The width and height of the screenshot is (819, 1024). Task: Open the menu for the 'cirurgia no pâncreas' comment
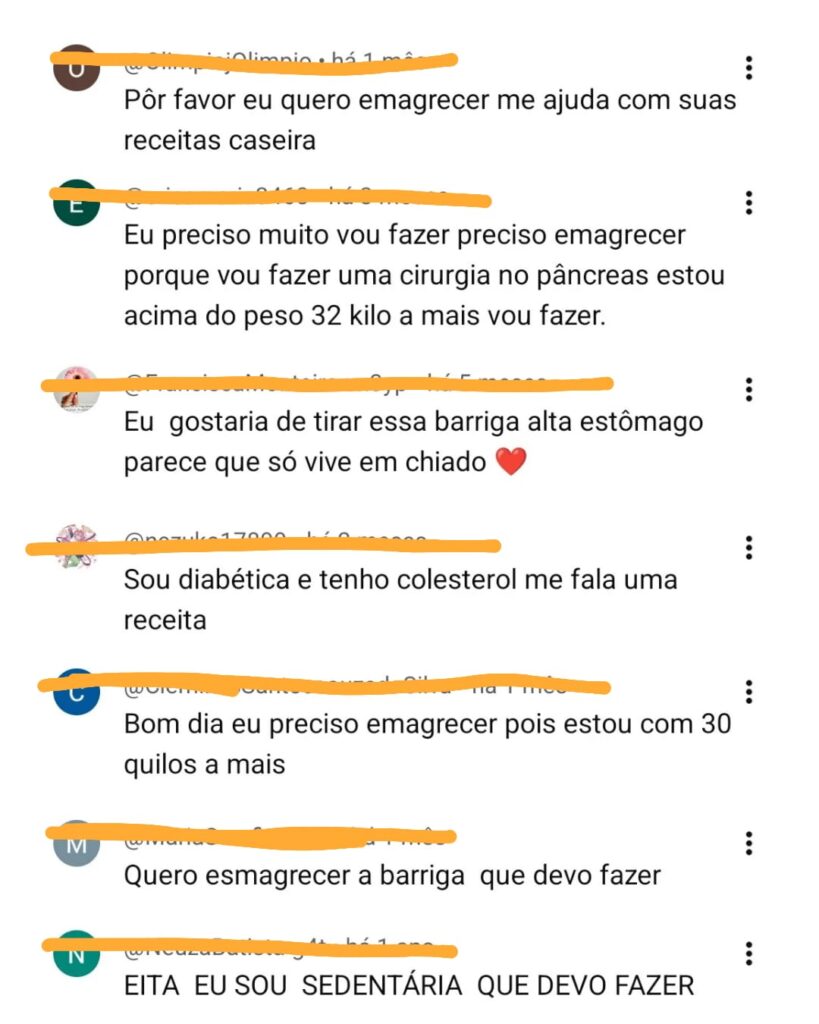tap(749, 203)
